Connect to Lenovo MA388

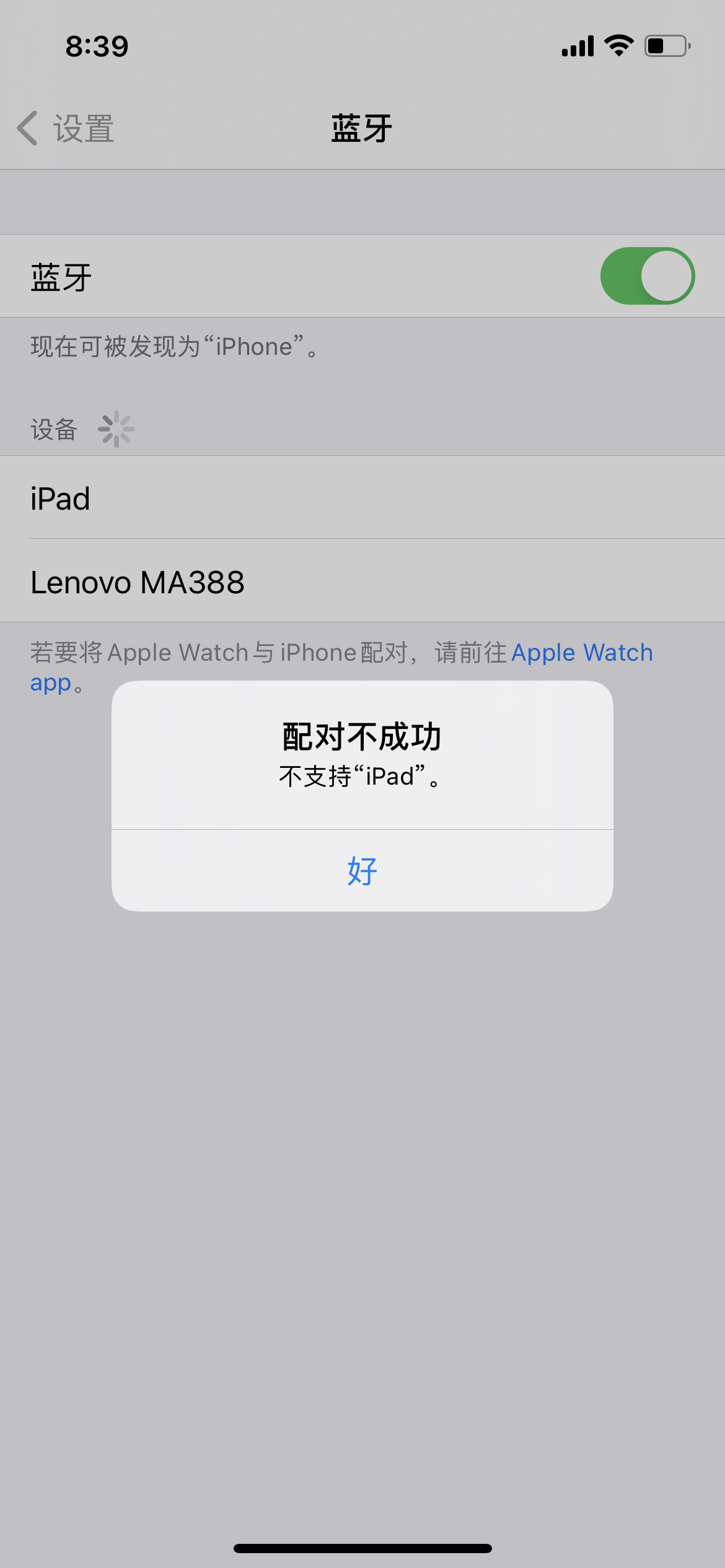362,582
